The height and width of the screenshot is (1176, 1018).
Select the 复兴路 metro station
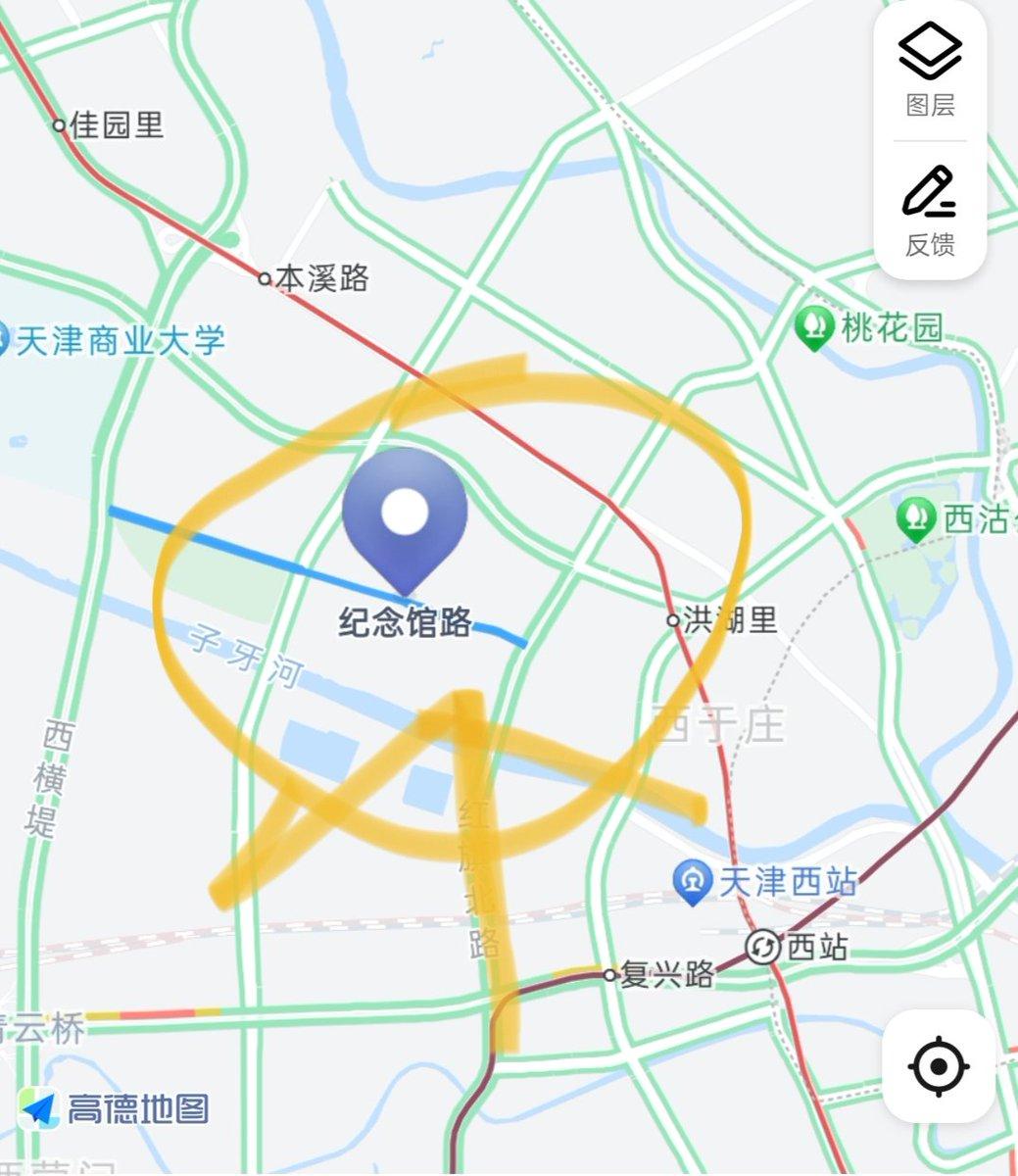[x=609, y=975]
